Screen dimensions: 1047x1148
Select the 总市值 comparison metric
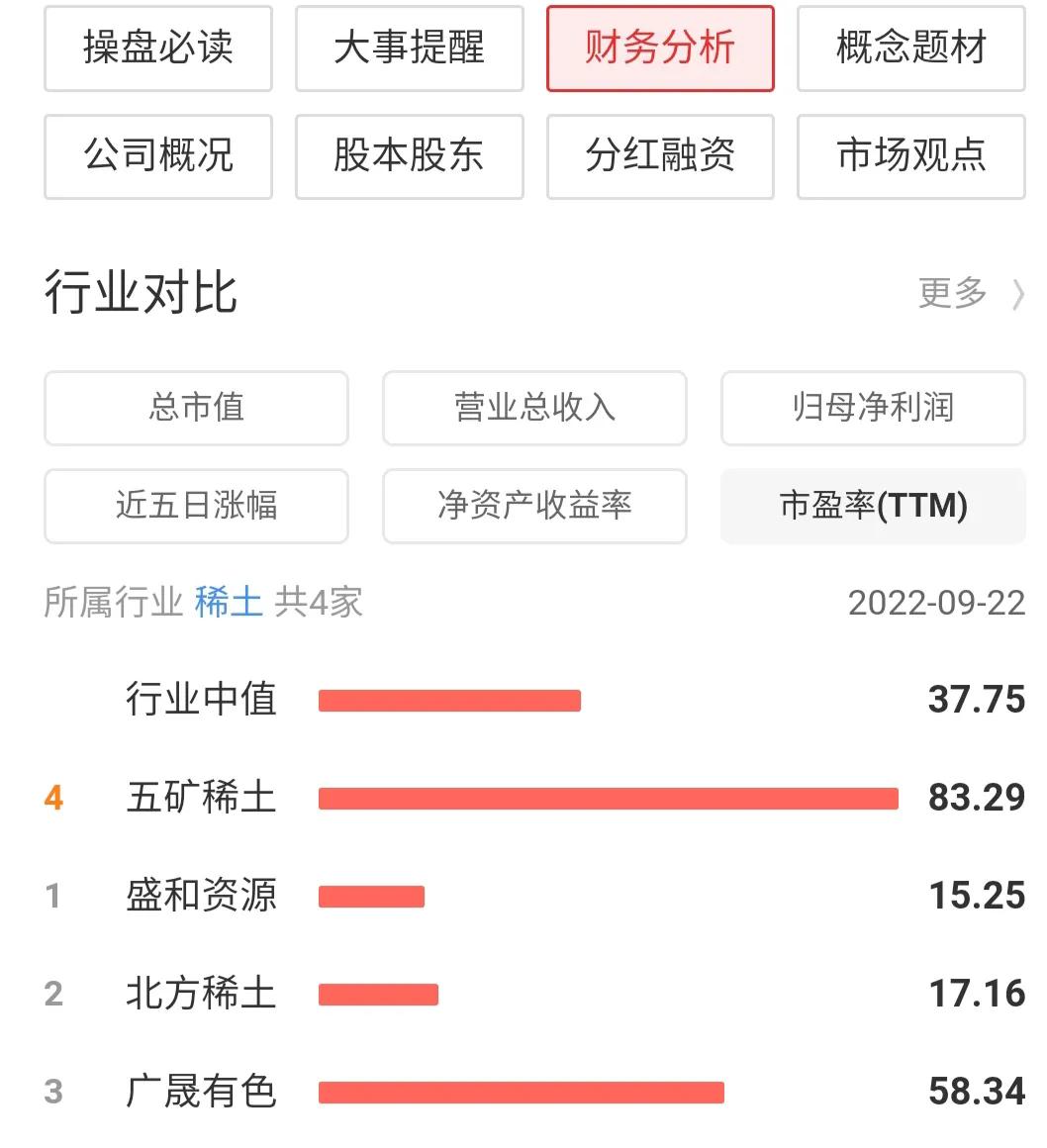coord(195,408)
